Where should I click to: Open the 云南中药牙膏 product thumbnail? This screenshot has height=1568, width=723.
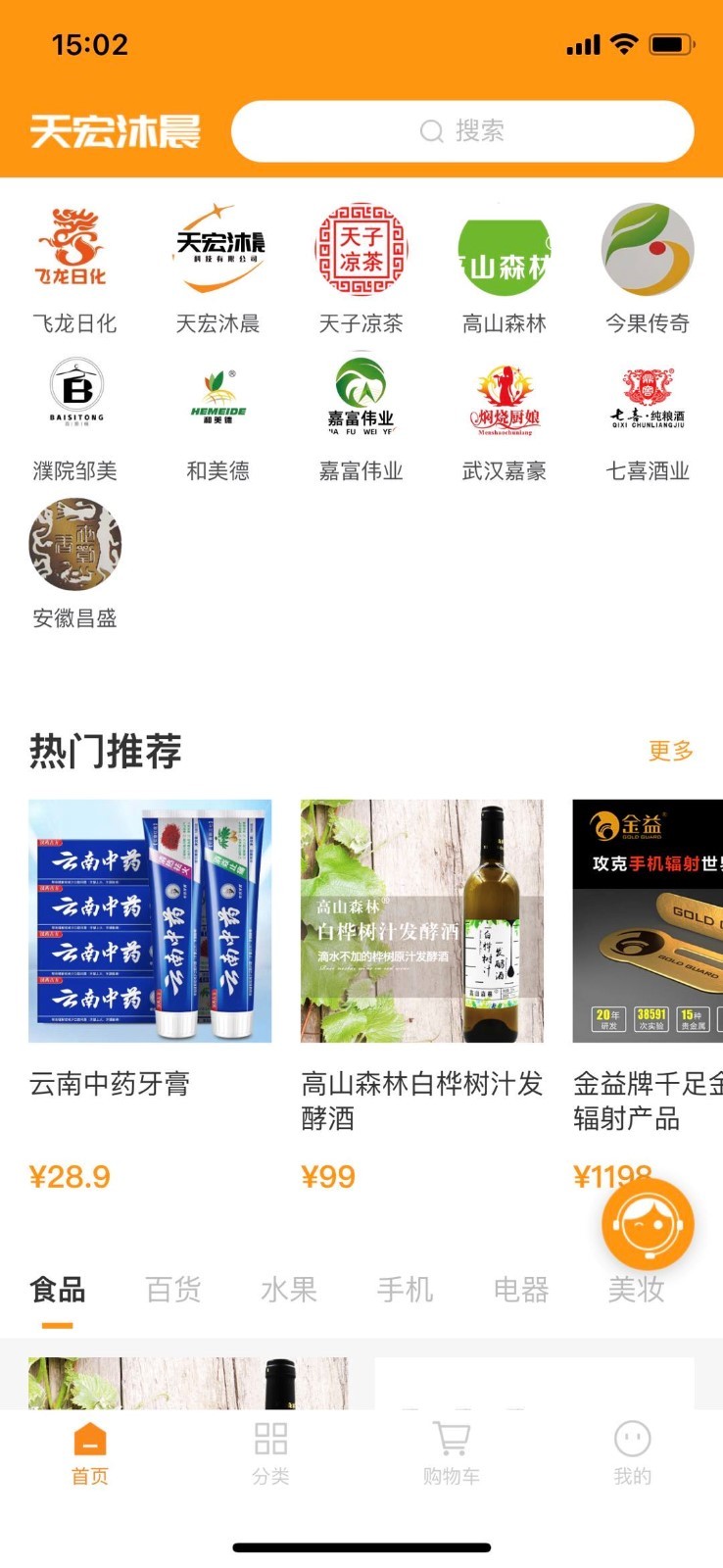coord(150,919)
